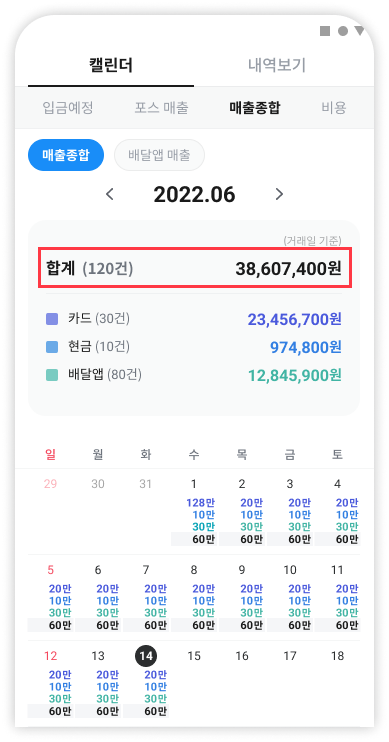
Task: Go to next month arrow
Action: pyautogui.click(x=279, y=194)
